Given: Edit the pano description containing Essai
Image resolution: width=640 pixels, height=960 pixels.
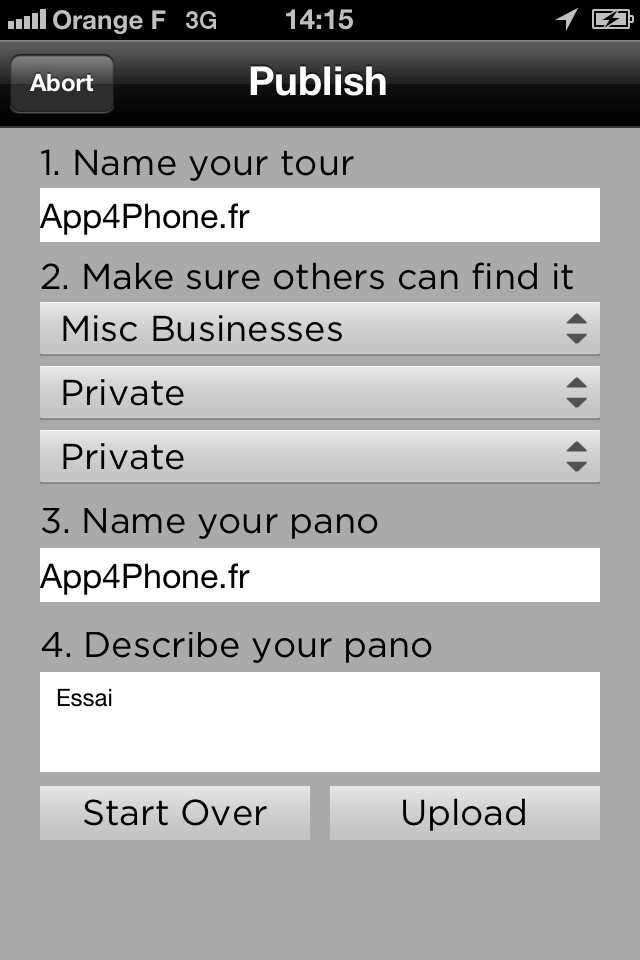Looking at the screenshot, I should [x=320, y=722].
